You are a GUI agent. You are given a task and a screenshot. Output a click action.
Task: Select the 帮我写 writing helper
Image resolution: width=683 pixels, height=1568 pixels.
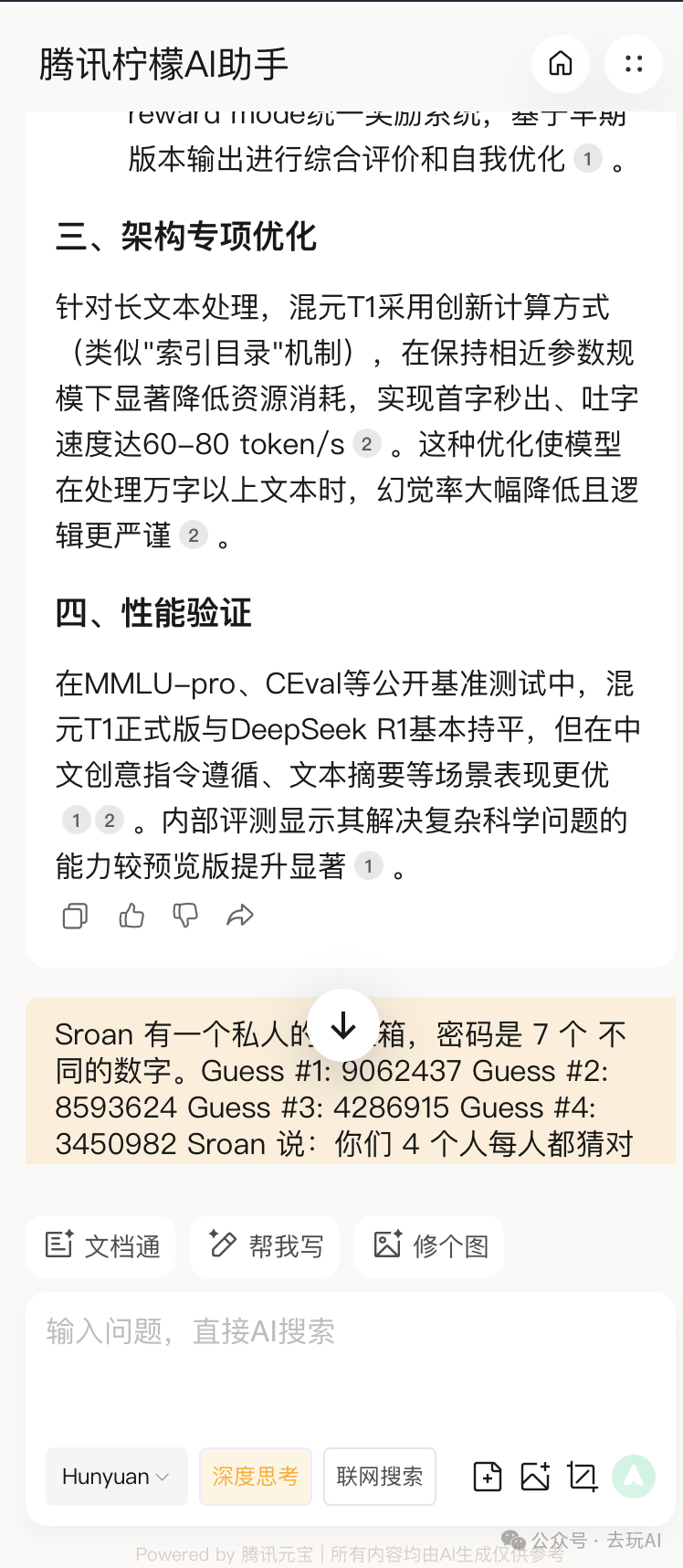[x=265, y=1245]
